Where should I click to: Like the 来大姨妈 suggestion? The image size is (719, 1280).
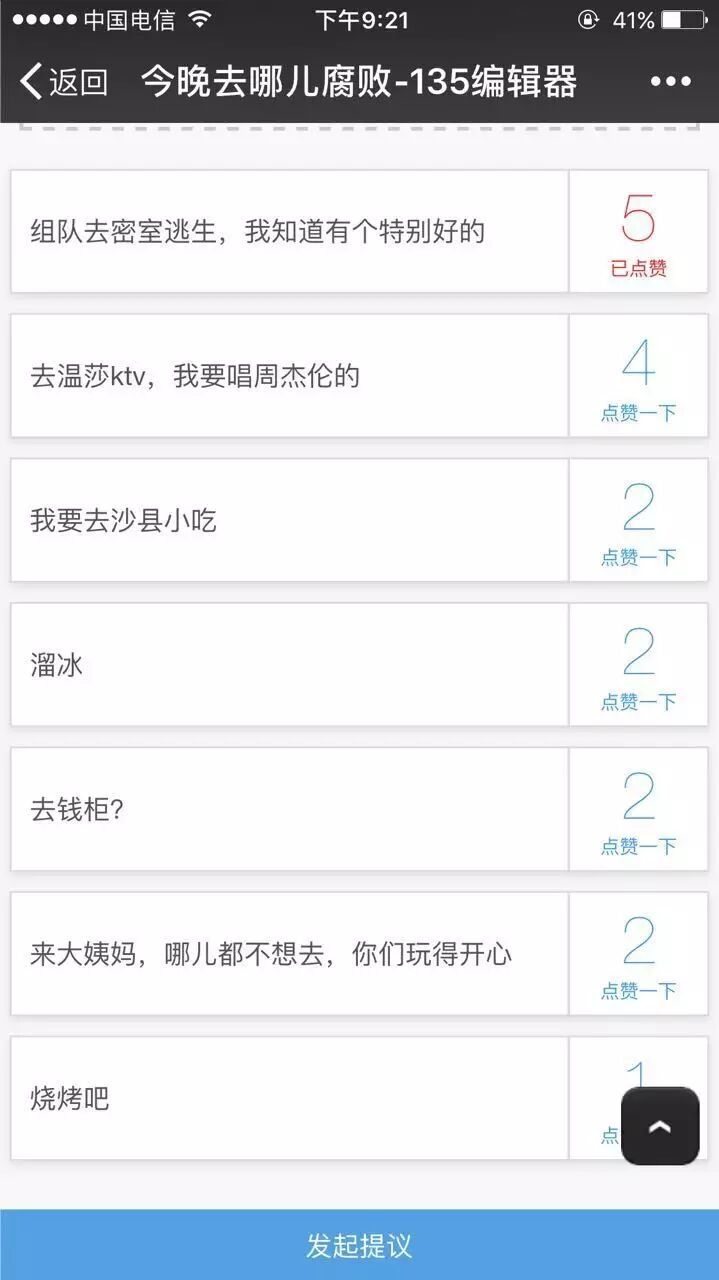pos(638,955)
